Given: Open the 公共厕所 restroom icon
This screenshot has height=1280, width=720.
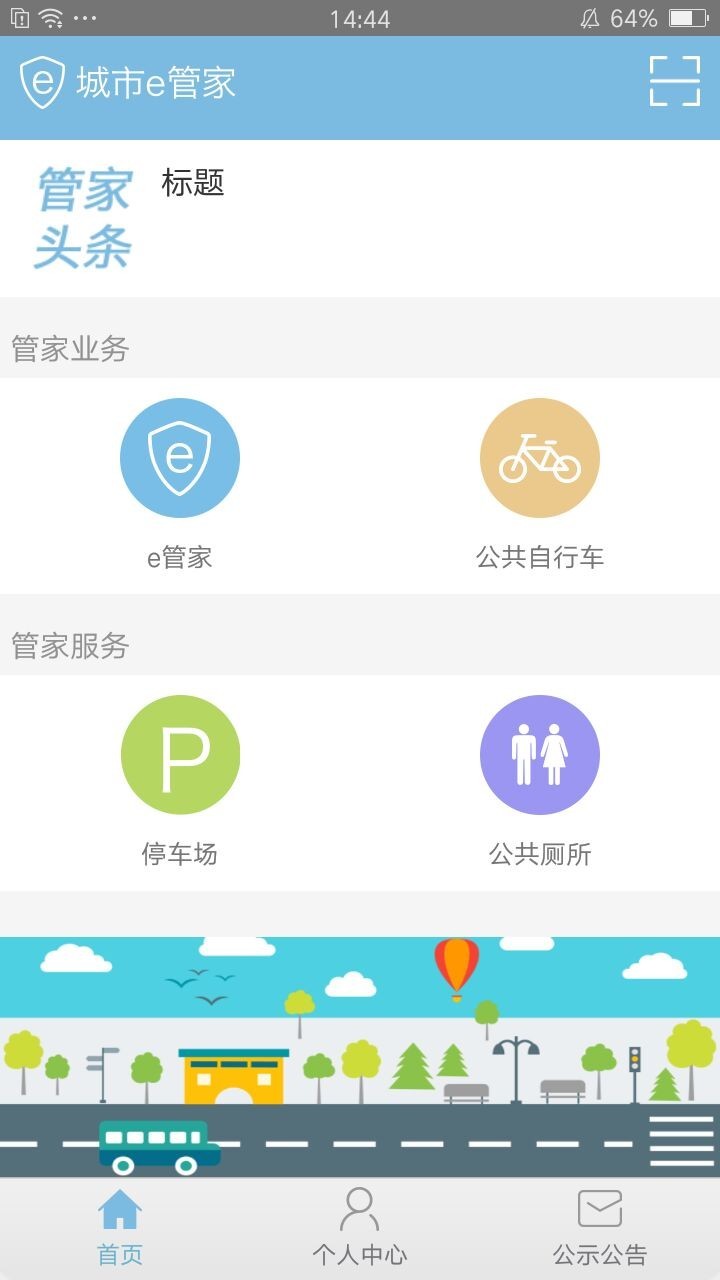Looking at the screenshot, I should (540, 755).
